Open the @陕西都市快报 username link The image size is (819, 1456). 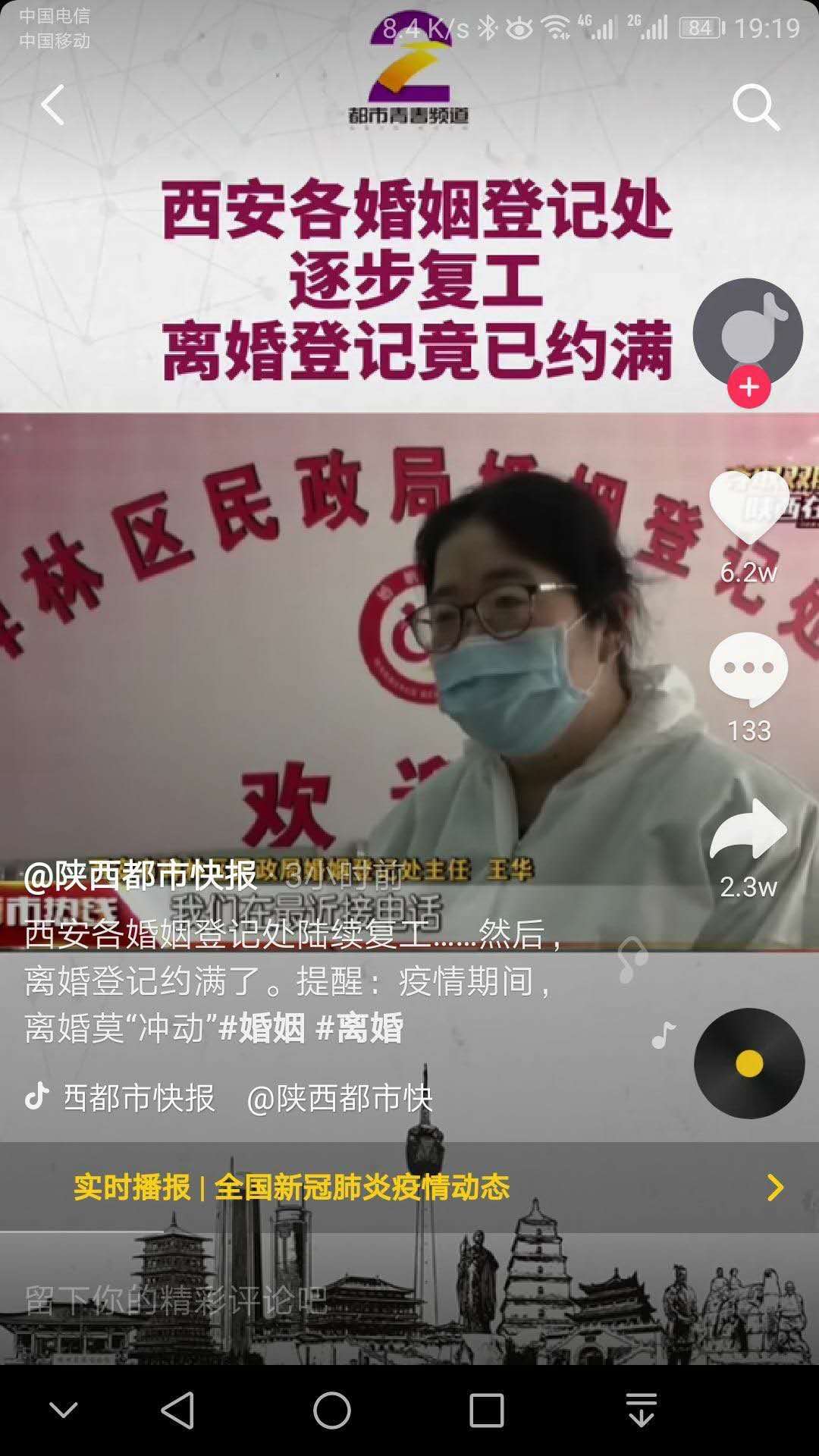coord(141,876)
